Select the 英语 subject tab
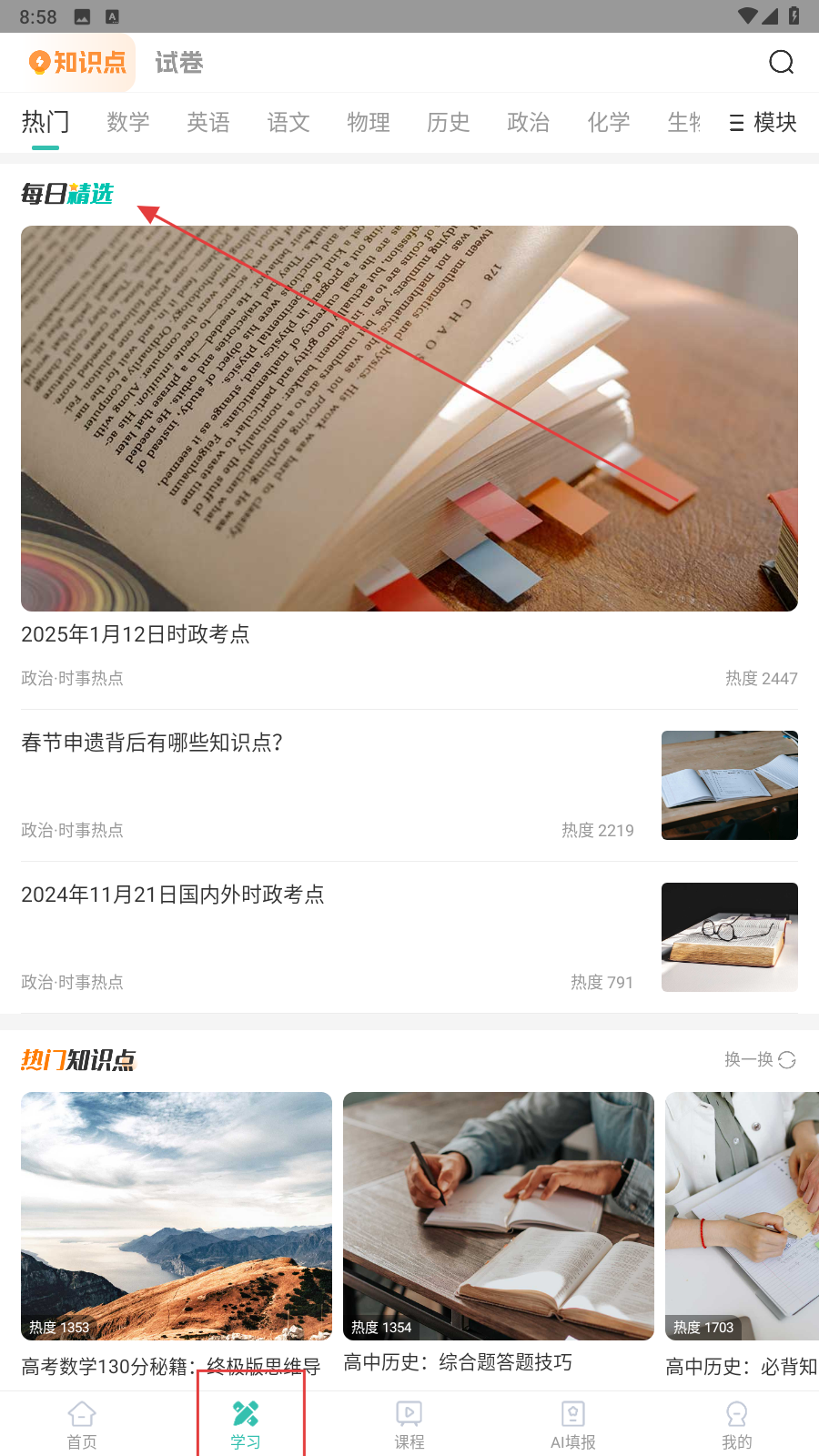This screenshot has width=819, height=1456. pyautogui.click(x=208, y=122)
